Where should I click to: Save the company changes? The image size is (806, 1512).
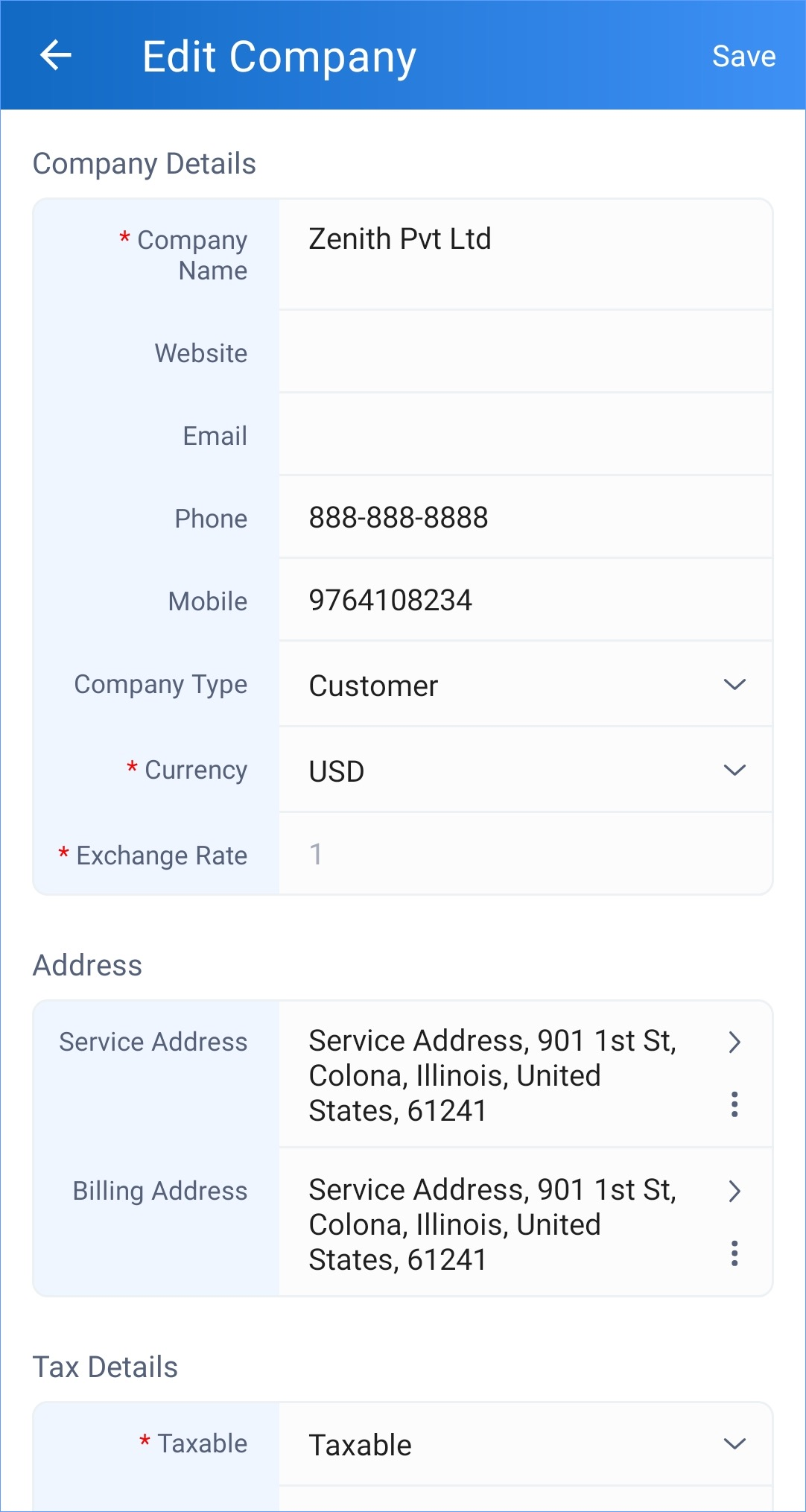tap(743, 57)
